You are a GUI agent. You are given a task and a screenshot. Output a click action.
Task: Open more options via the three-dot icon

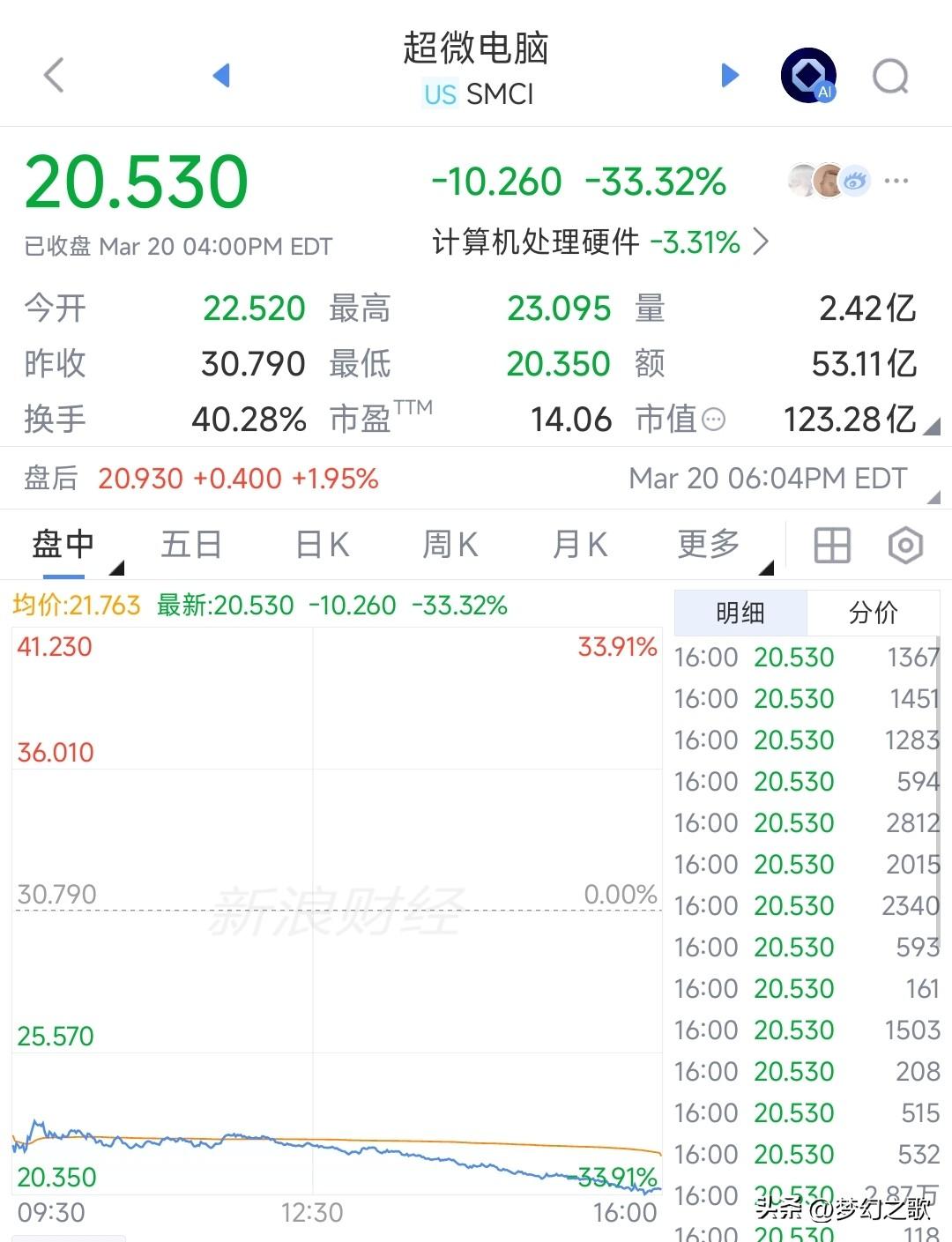[x=896, y=179]
